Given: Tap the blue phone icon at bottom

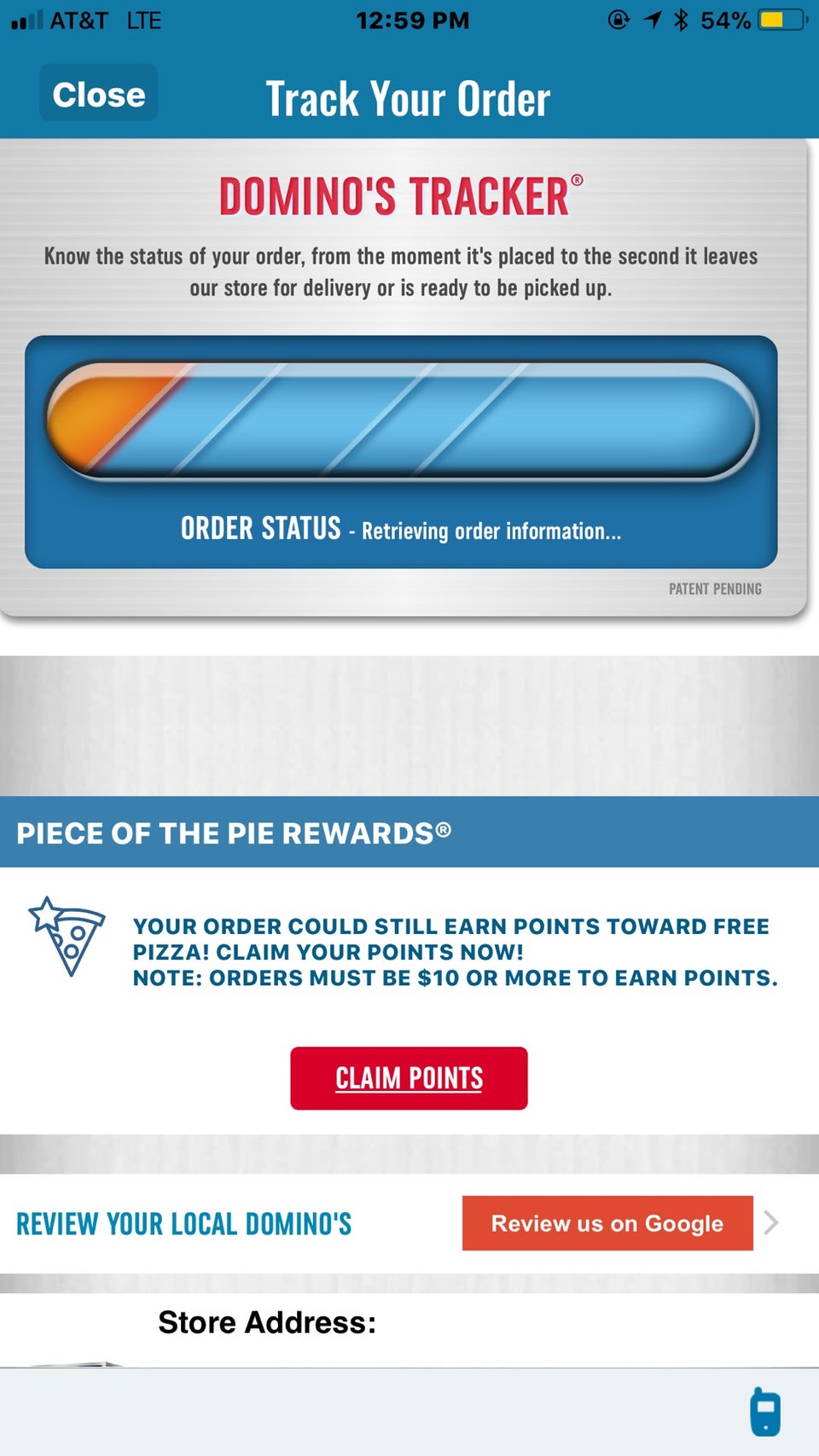Looking at the screenshot, I should click(765, 1412).
